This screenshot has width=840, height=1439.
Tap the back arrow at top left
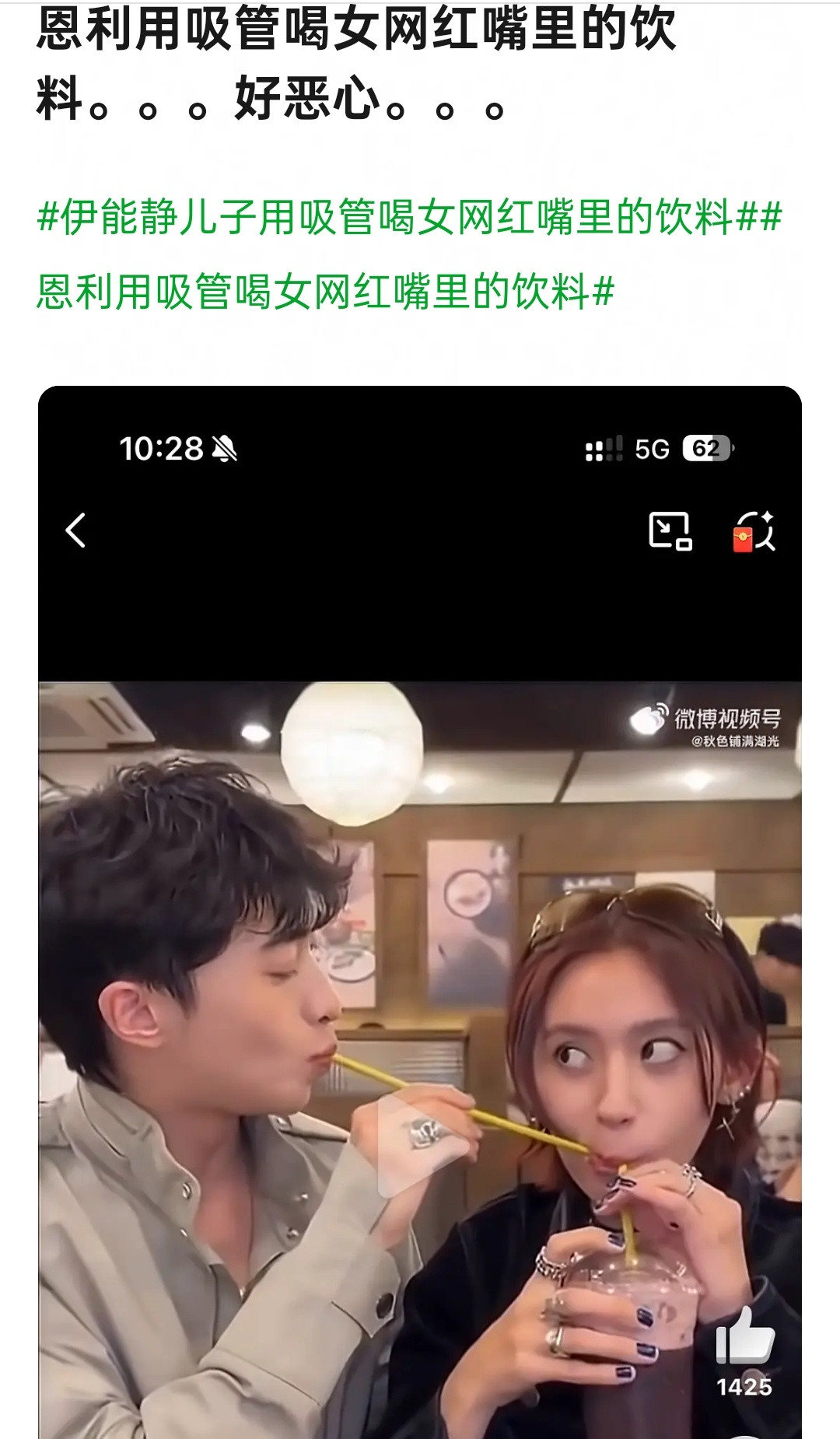tap(74, 531)
